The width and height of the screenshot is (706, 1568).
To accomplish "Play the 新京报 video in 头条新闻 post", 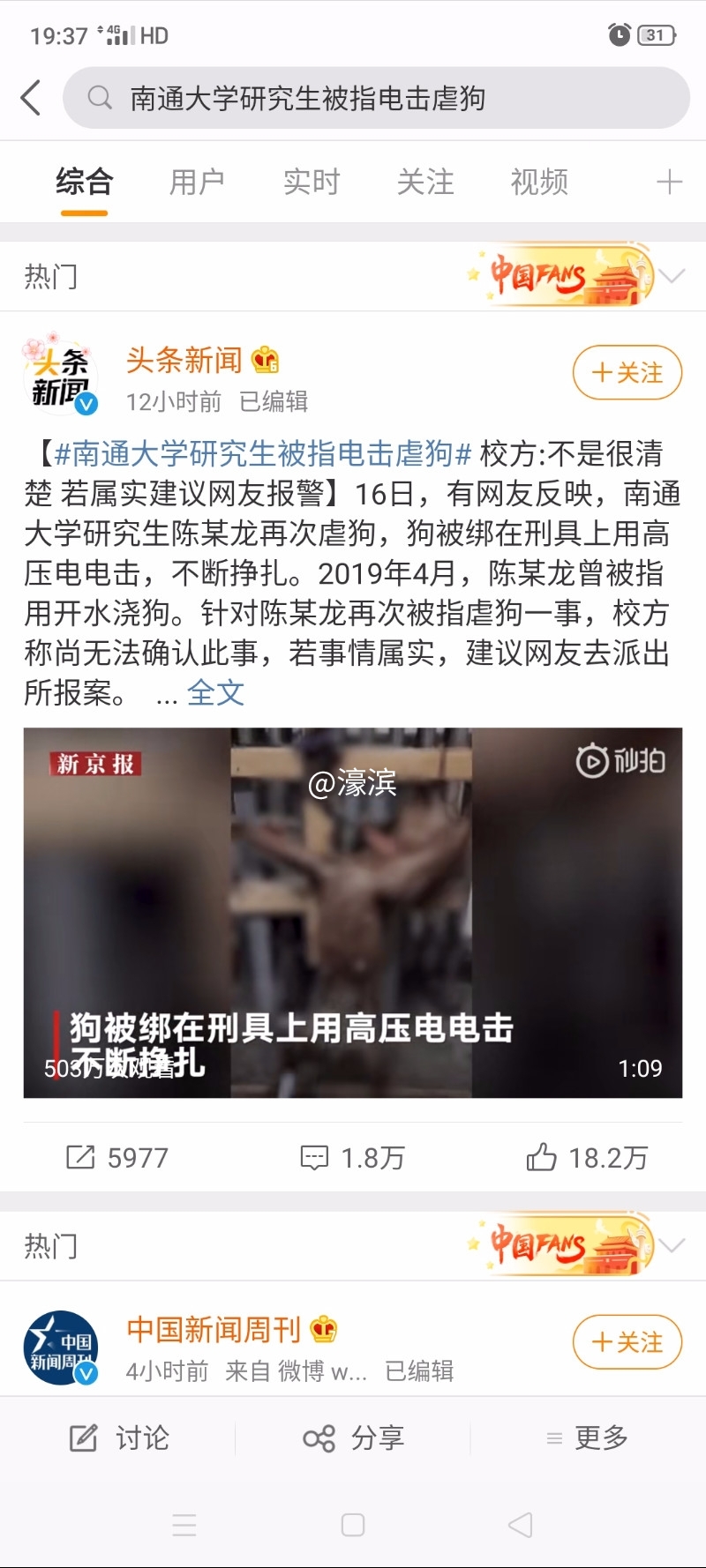I will tap(353, 912).
